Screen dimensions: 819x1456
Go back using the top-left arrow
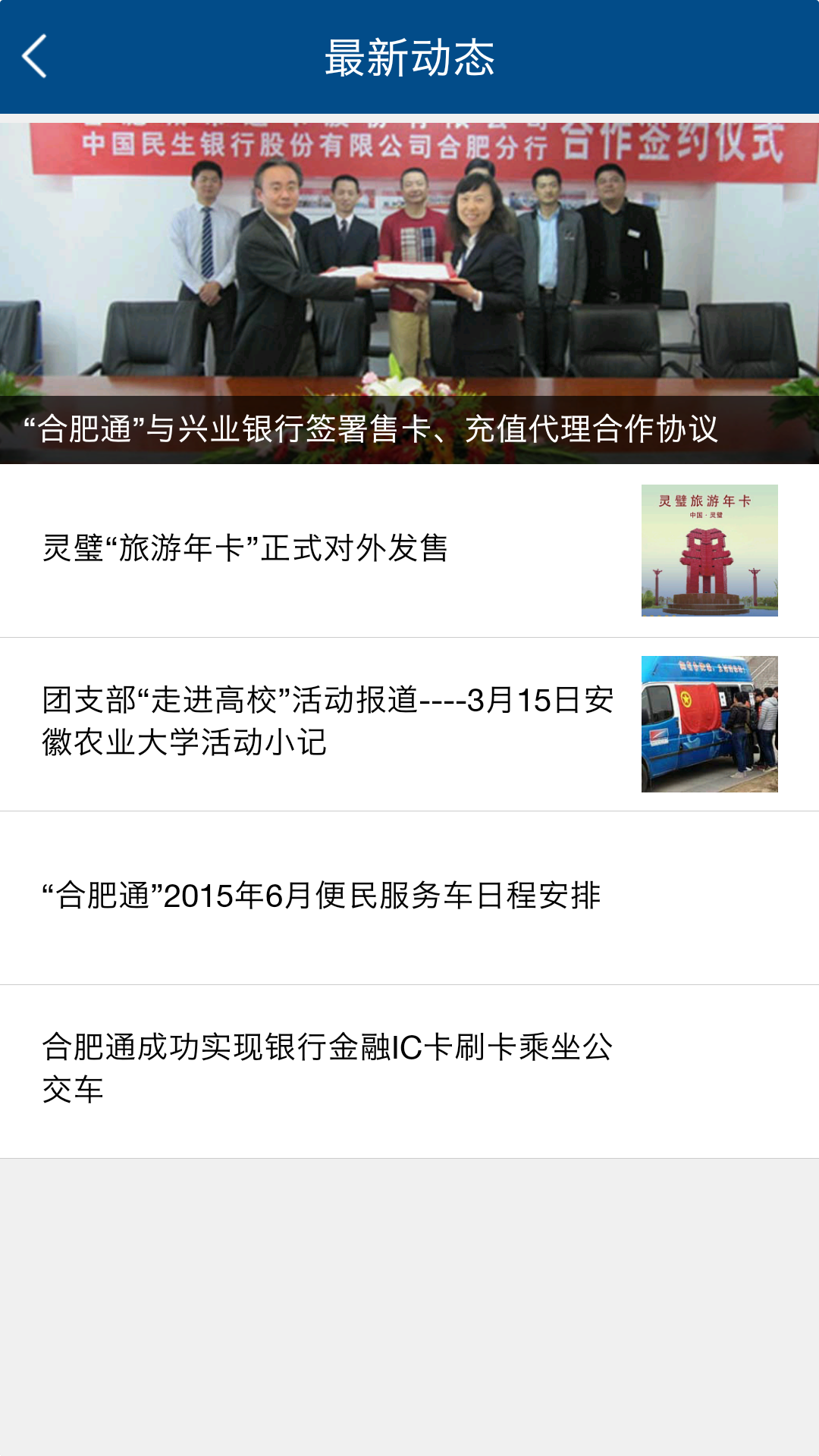pyautogui.click(x=35, y=56)
